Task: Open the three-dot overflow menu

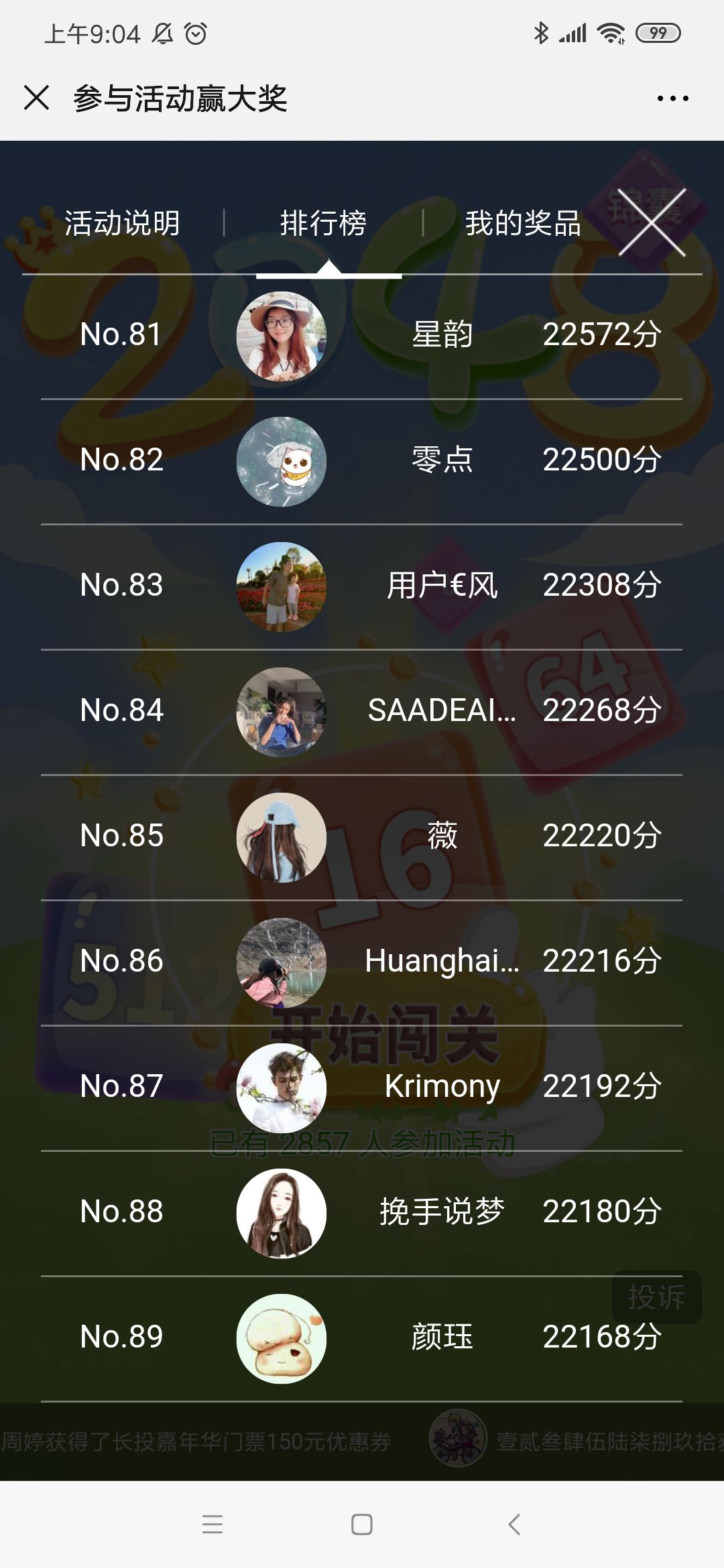Action: coord(672,99)
